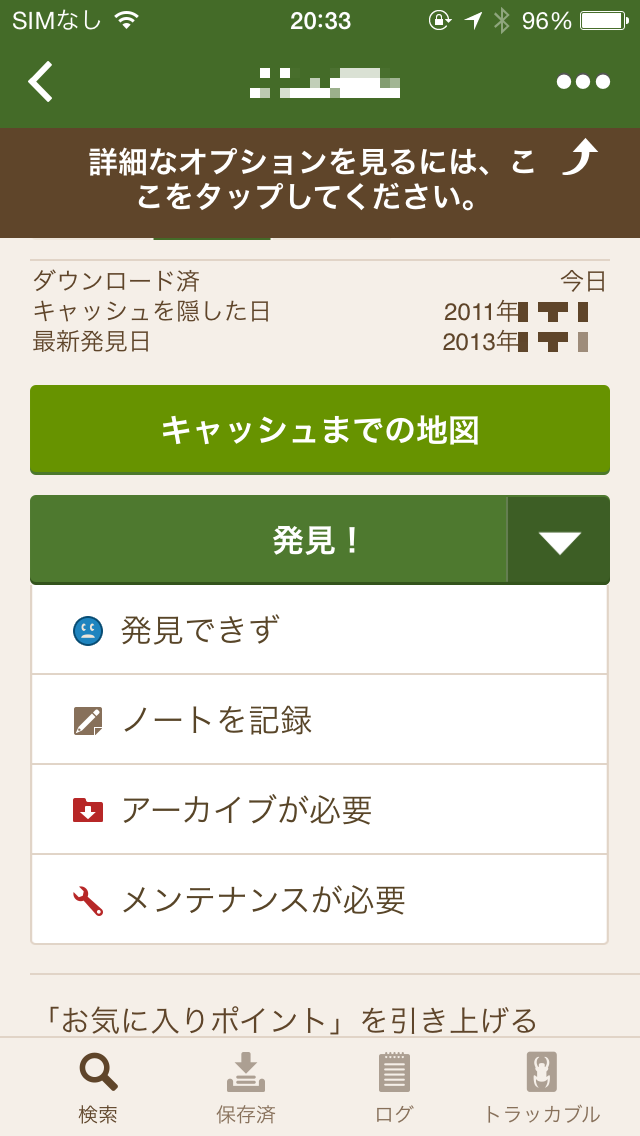Open キャッシュまでの地図 map button
Screen dimensions: 640x1136
(x=320, y=430)
